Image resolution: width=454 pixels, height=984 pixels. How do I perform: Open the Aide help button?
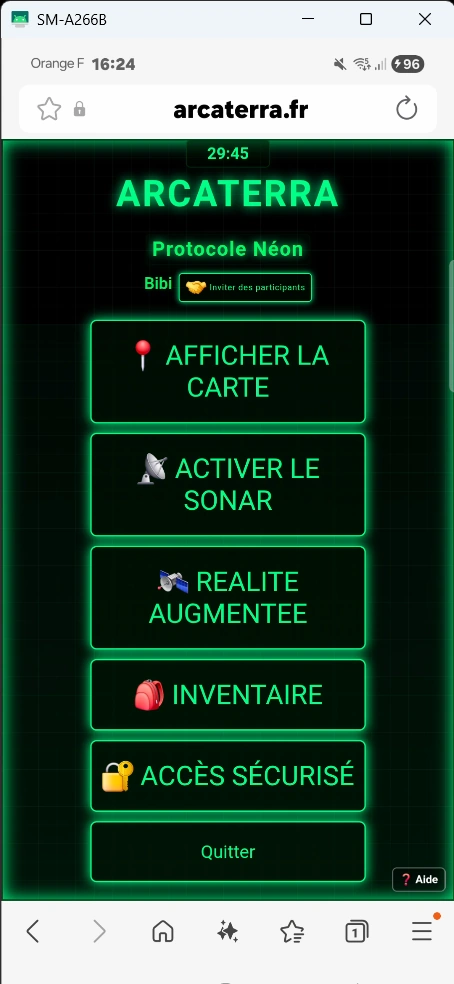coord(419,879)
